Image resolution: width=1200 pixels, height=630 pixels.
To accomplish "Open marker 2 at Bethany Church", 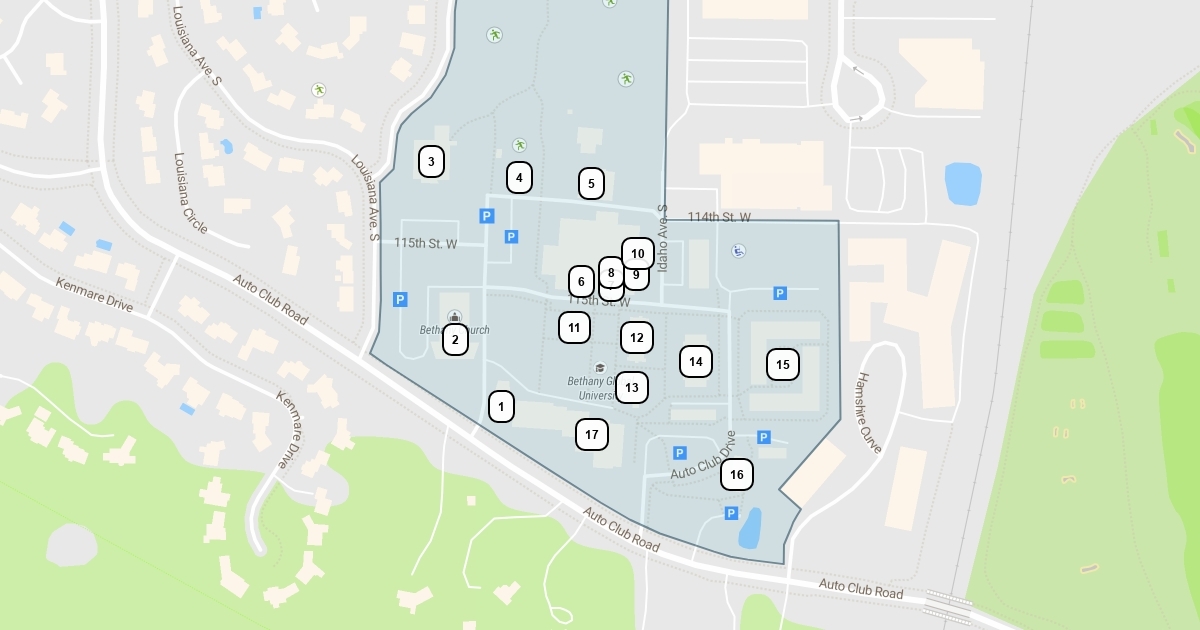I will pyautogui.click(x=455, y=339).
